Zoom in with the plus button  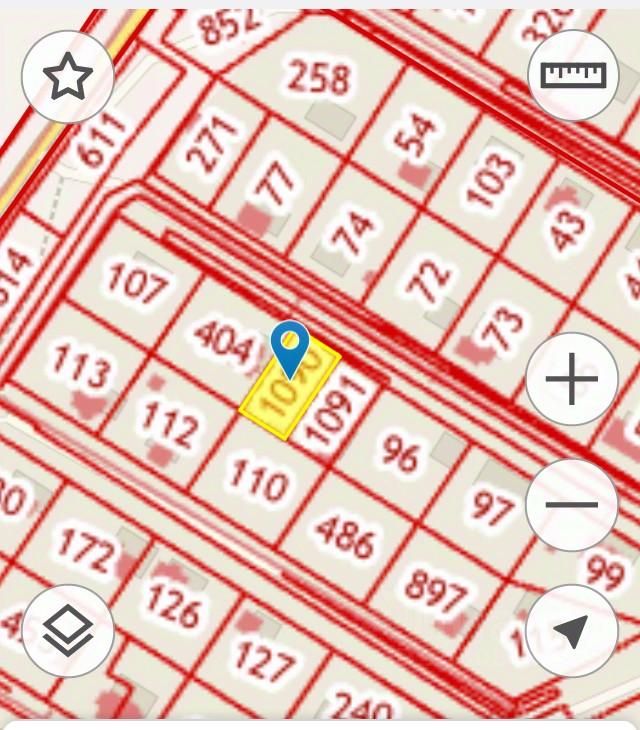[572, 380]
